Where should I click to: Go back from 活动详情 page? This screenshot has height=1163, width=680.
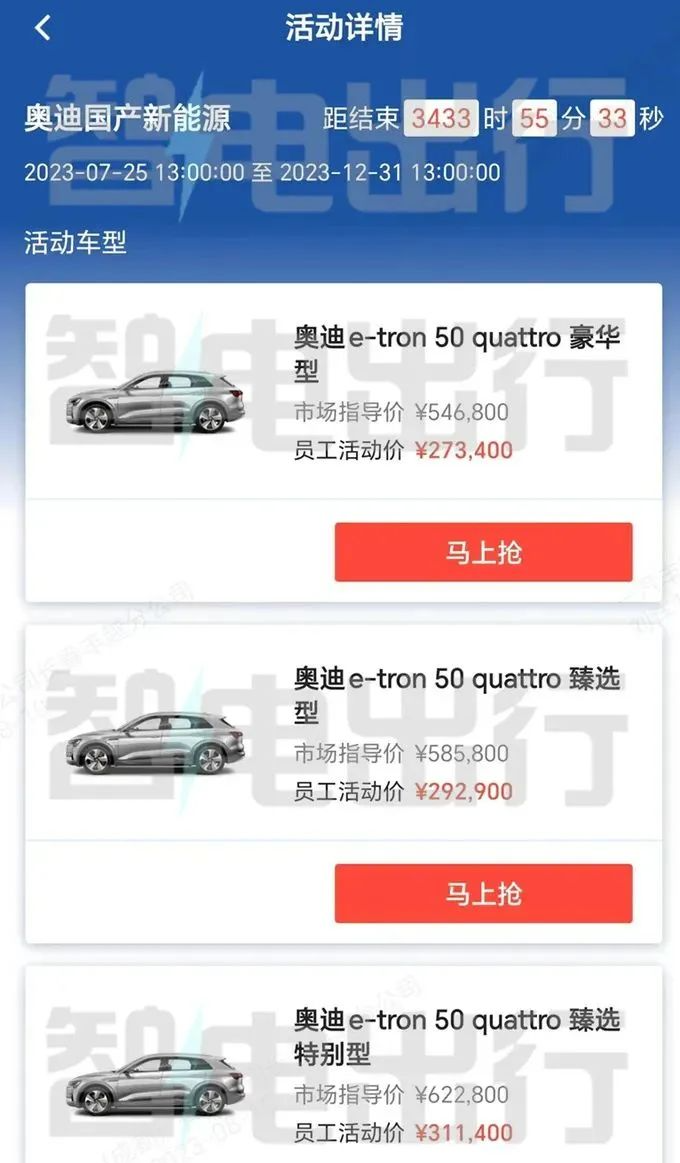click(42, 28)
